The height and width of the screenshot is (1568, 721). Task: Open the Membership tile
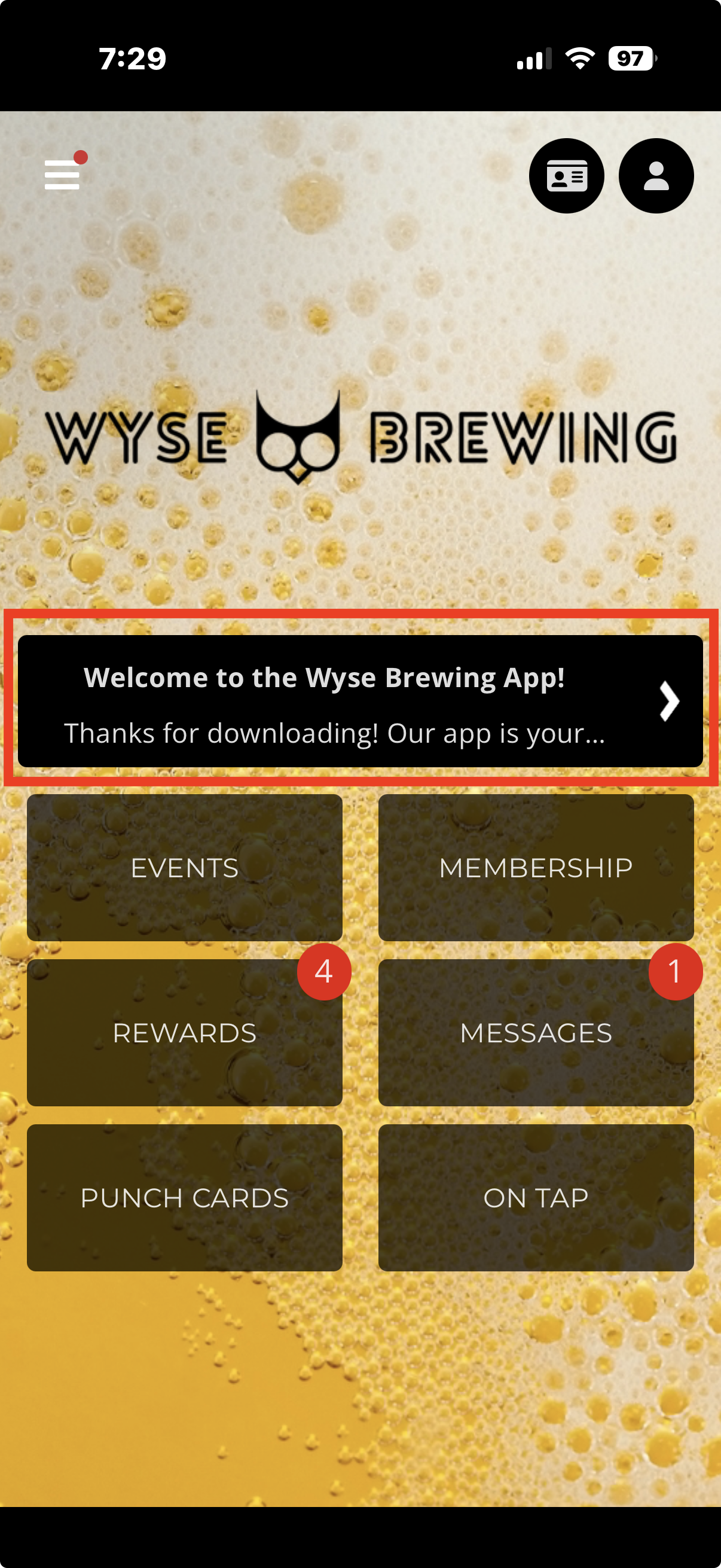tap(536, 867)
